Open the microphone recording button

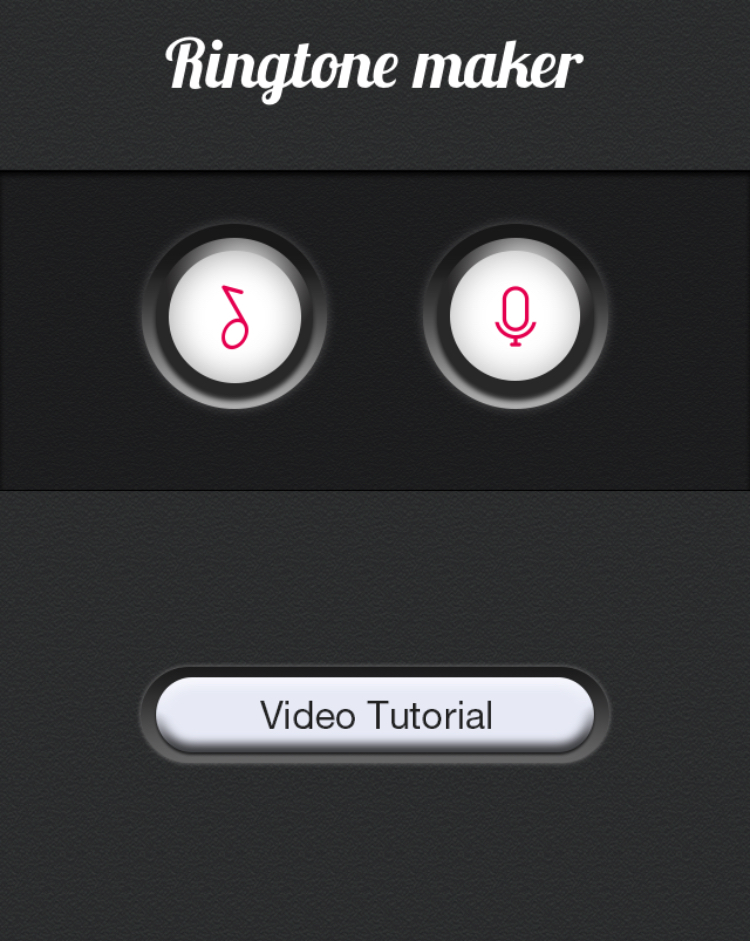[x=515, y=316]
